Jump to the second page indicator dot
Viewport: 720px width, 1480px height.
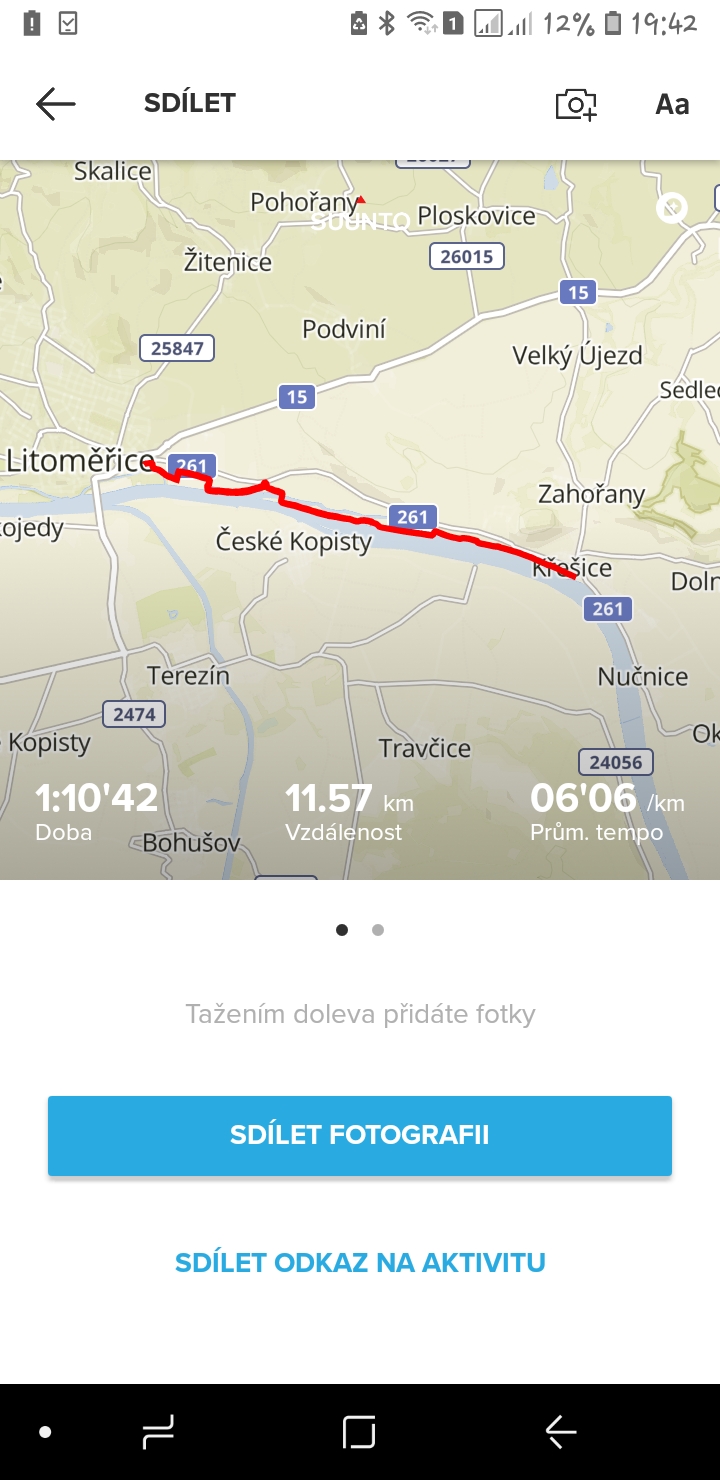(x=378, y=930)
